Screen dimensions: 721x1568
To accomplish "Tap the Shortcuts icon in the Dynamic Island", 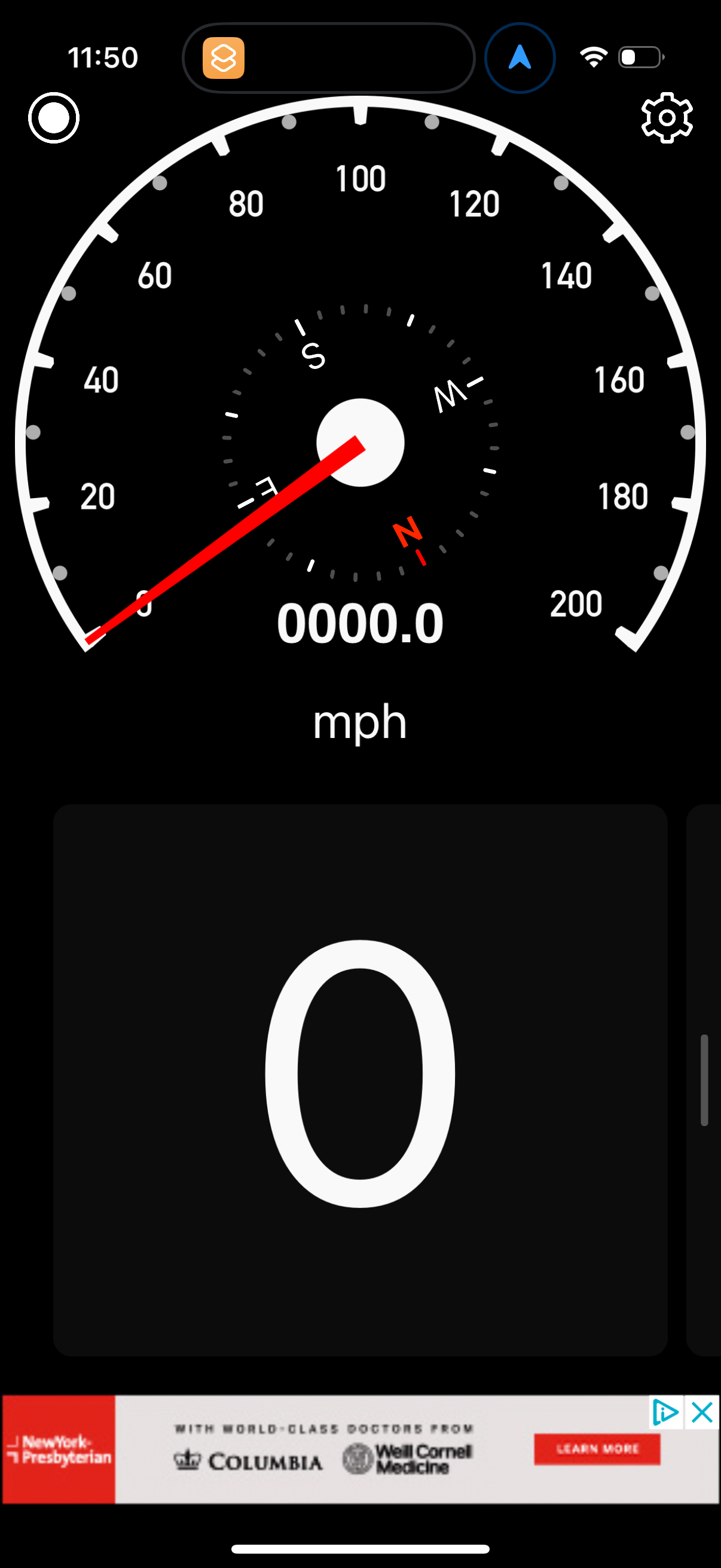I will [222, 59].
